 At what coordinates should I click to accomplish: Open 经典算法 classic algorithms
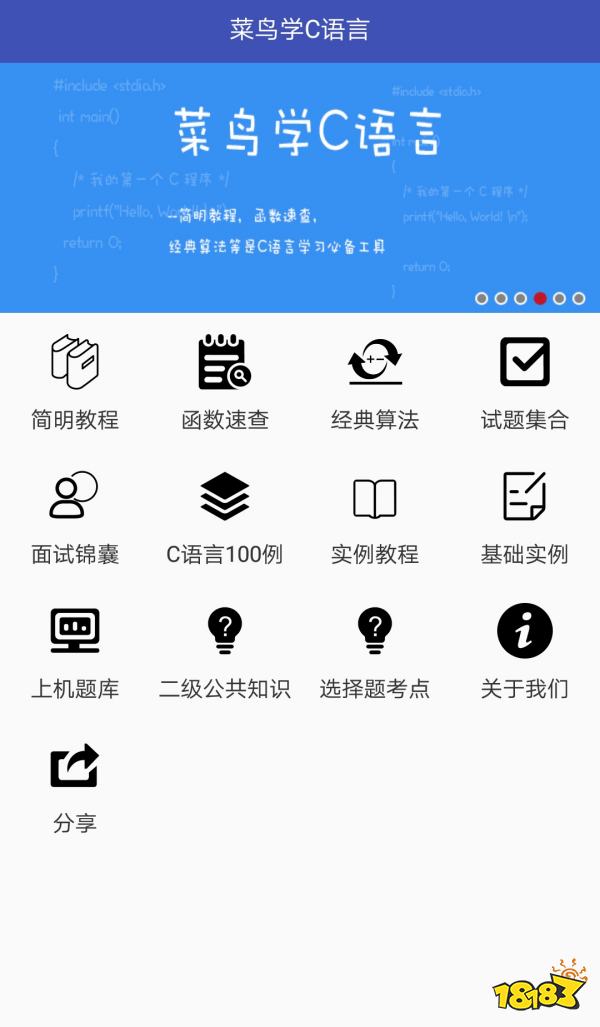375,381
